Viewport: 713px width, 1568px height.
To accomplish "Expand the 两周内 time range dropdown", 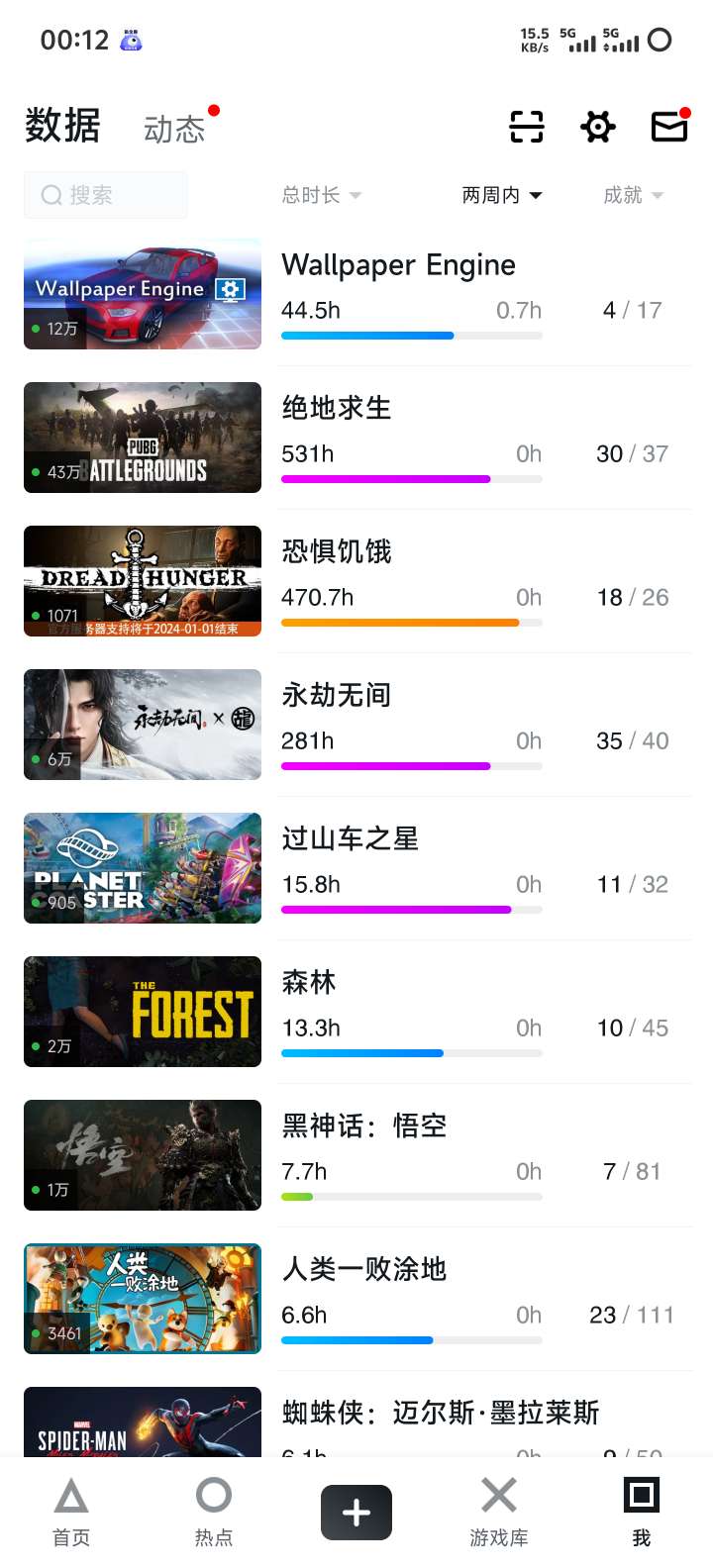I will pyautogui.click(x=502, y=195).
